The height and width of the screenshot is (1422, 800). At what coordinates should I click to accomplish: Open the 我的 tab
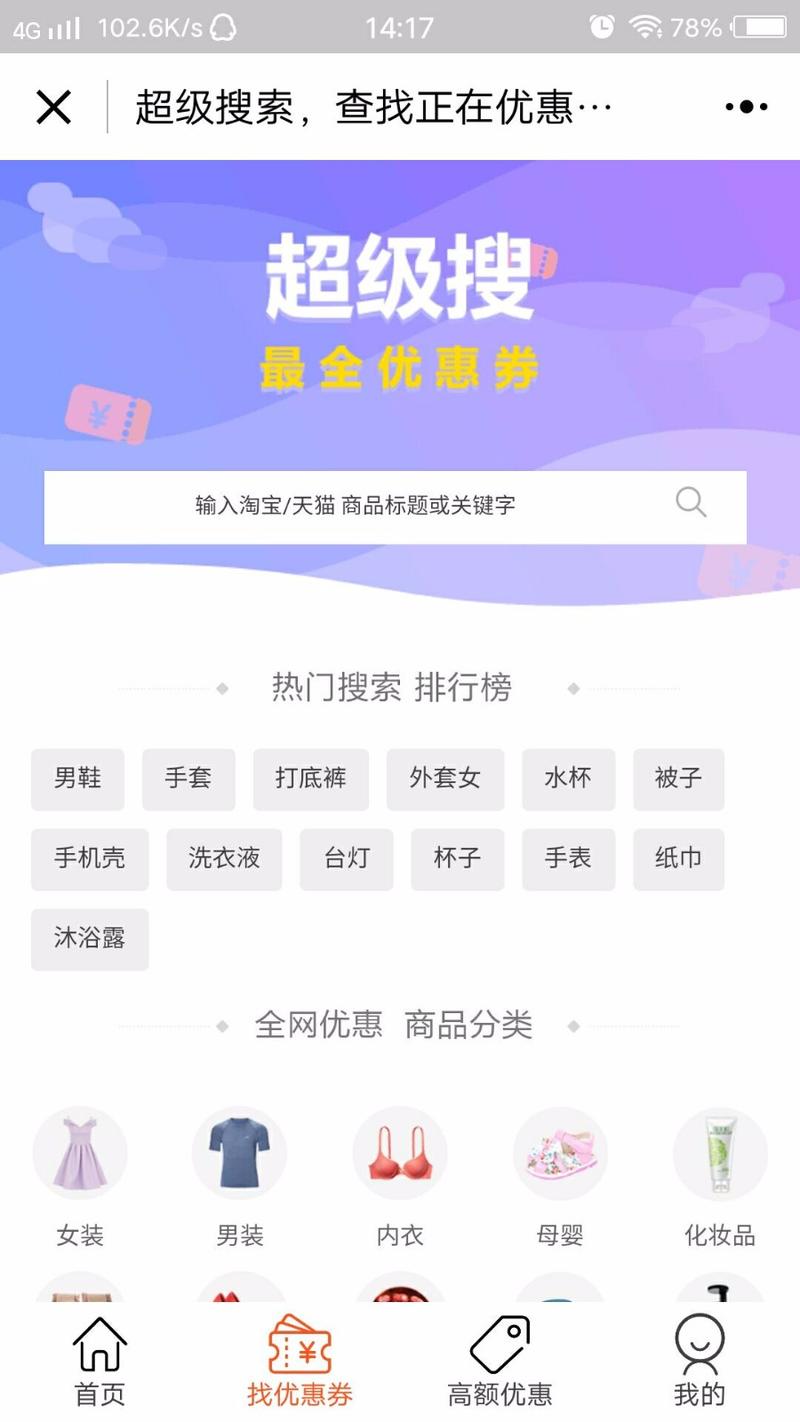[699, 1362]
